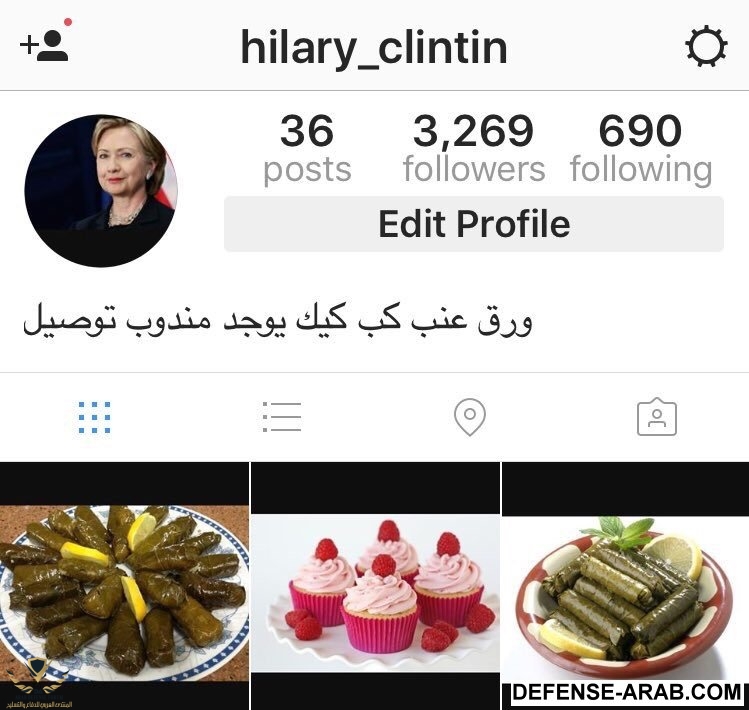Open the 3,269 followers list
The image size is (749, 710).
click(x=474, y=149)
